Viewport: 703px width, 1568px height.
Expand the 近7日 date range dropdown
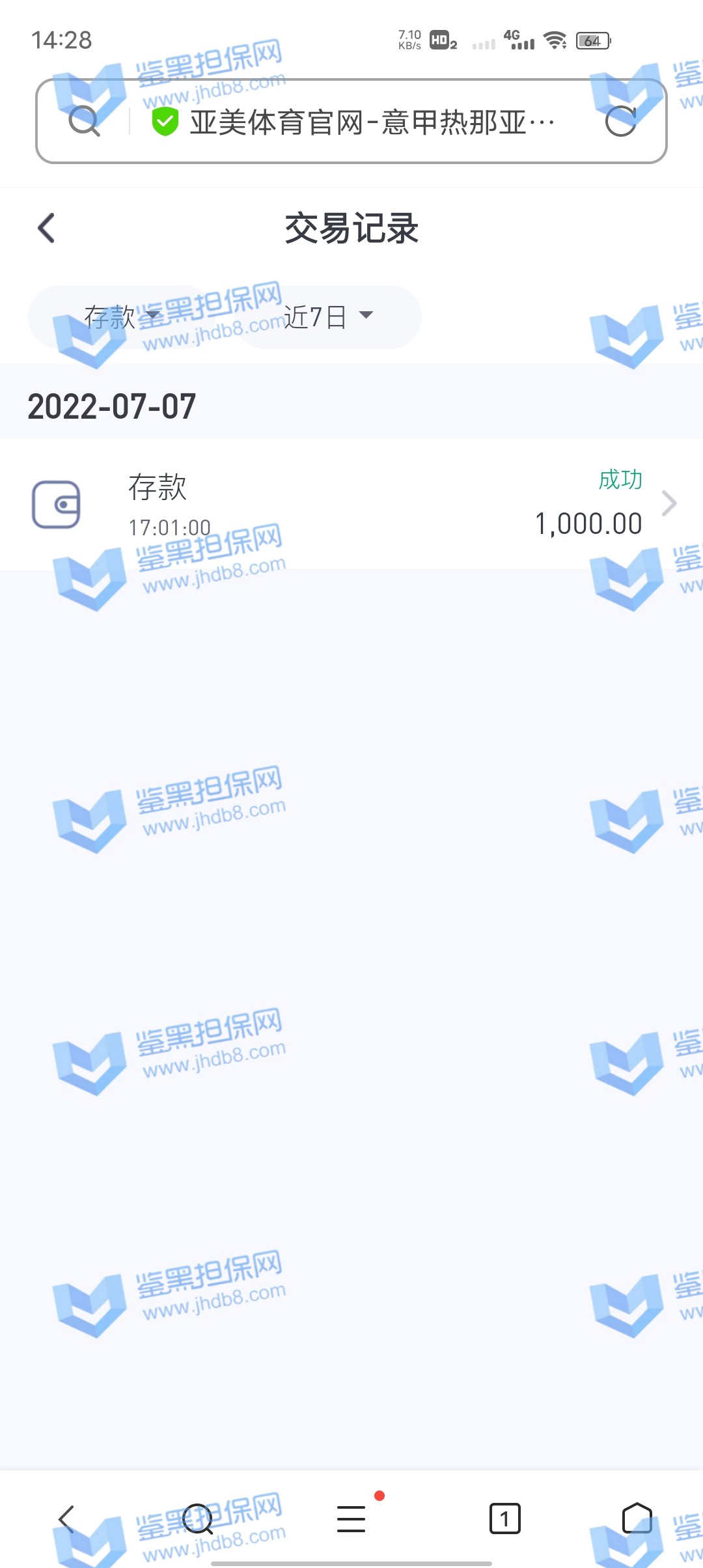(327, 317)
